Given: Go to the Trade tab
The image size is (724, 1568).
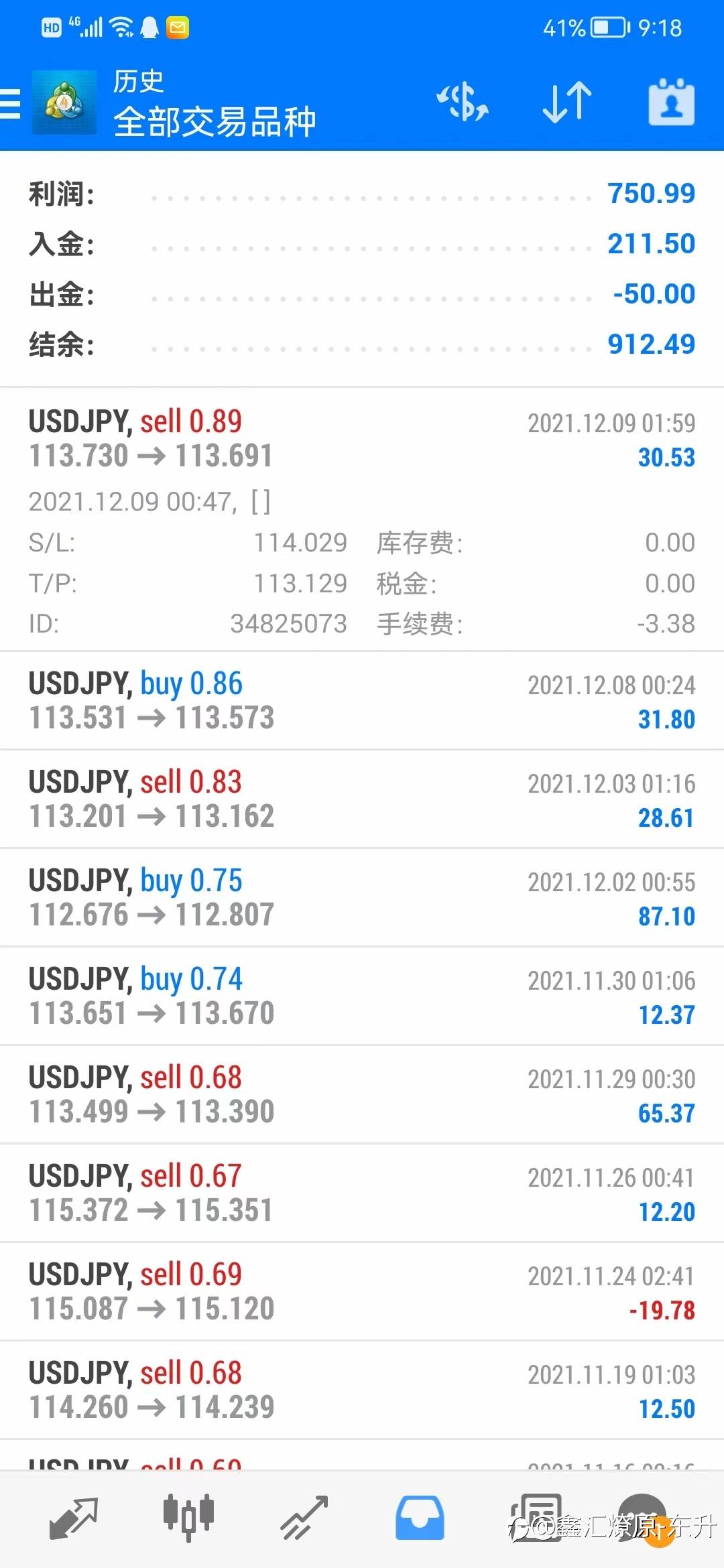Looking at the screenshot, I should click(304, 1518).
